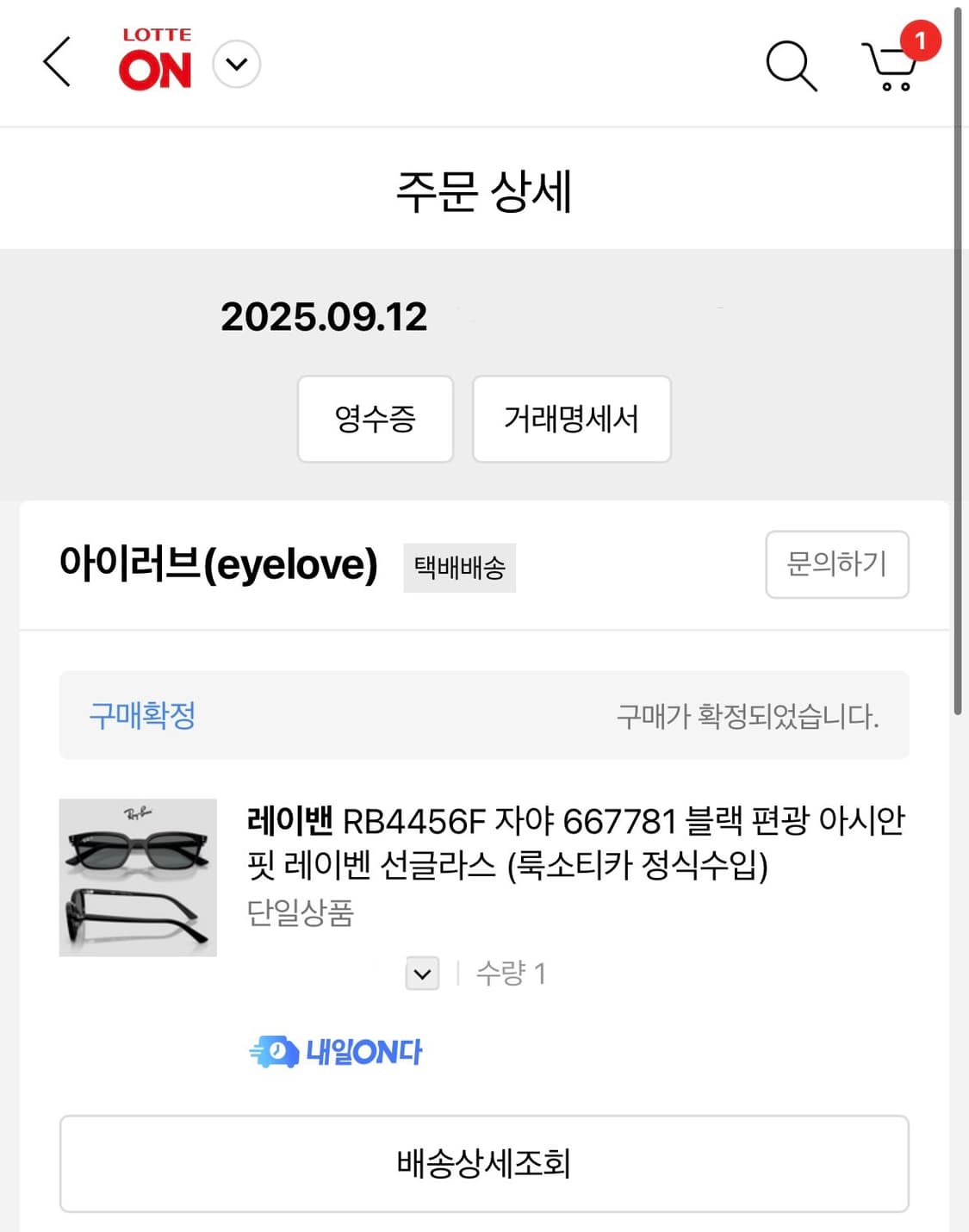Open the 거래명세서 transaction statement
969x1232 pixels.
pos(571,419)
